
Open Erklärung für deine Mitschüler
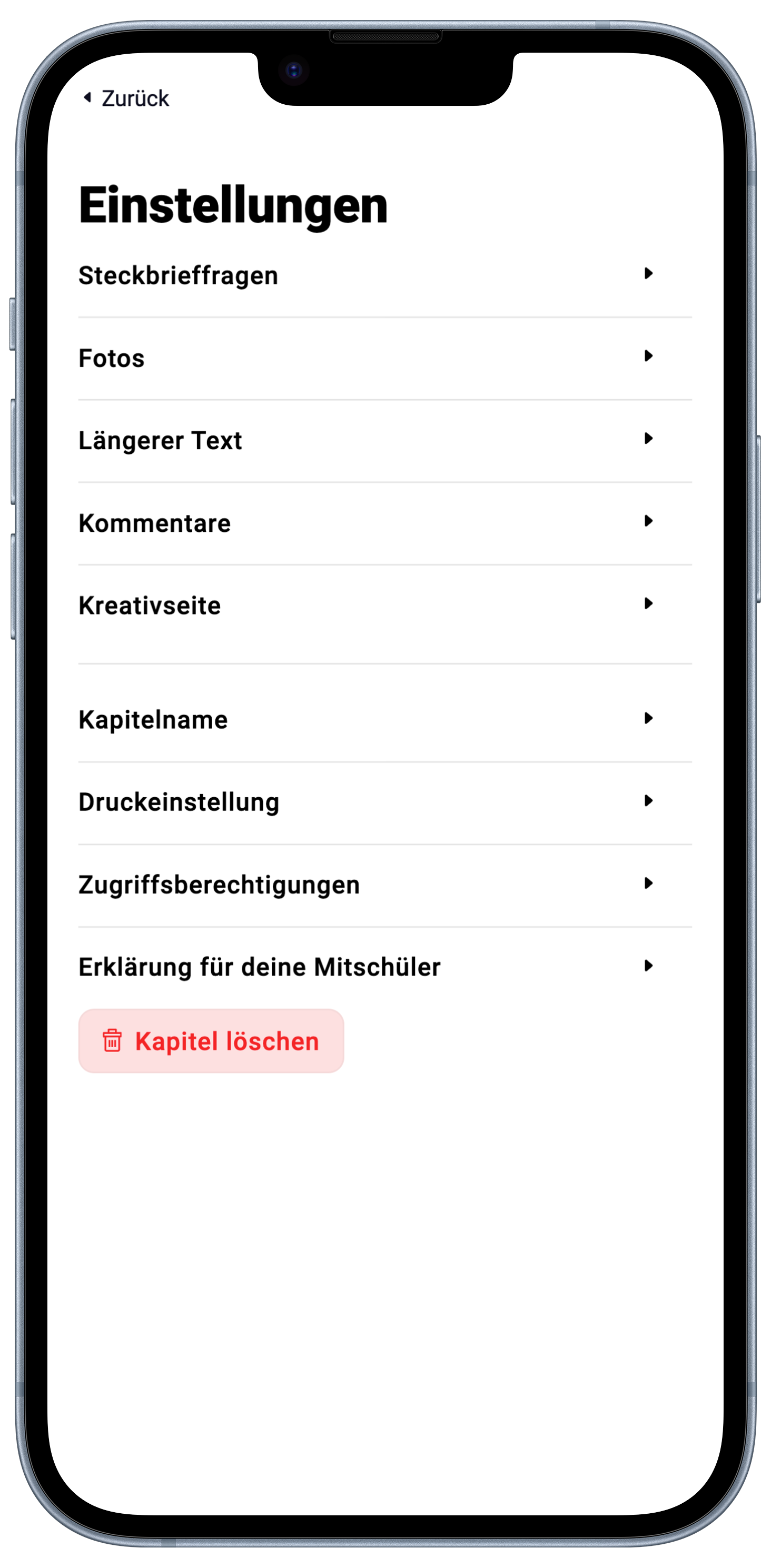point(365,967)
